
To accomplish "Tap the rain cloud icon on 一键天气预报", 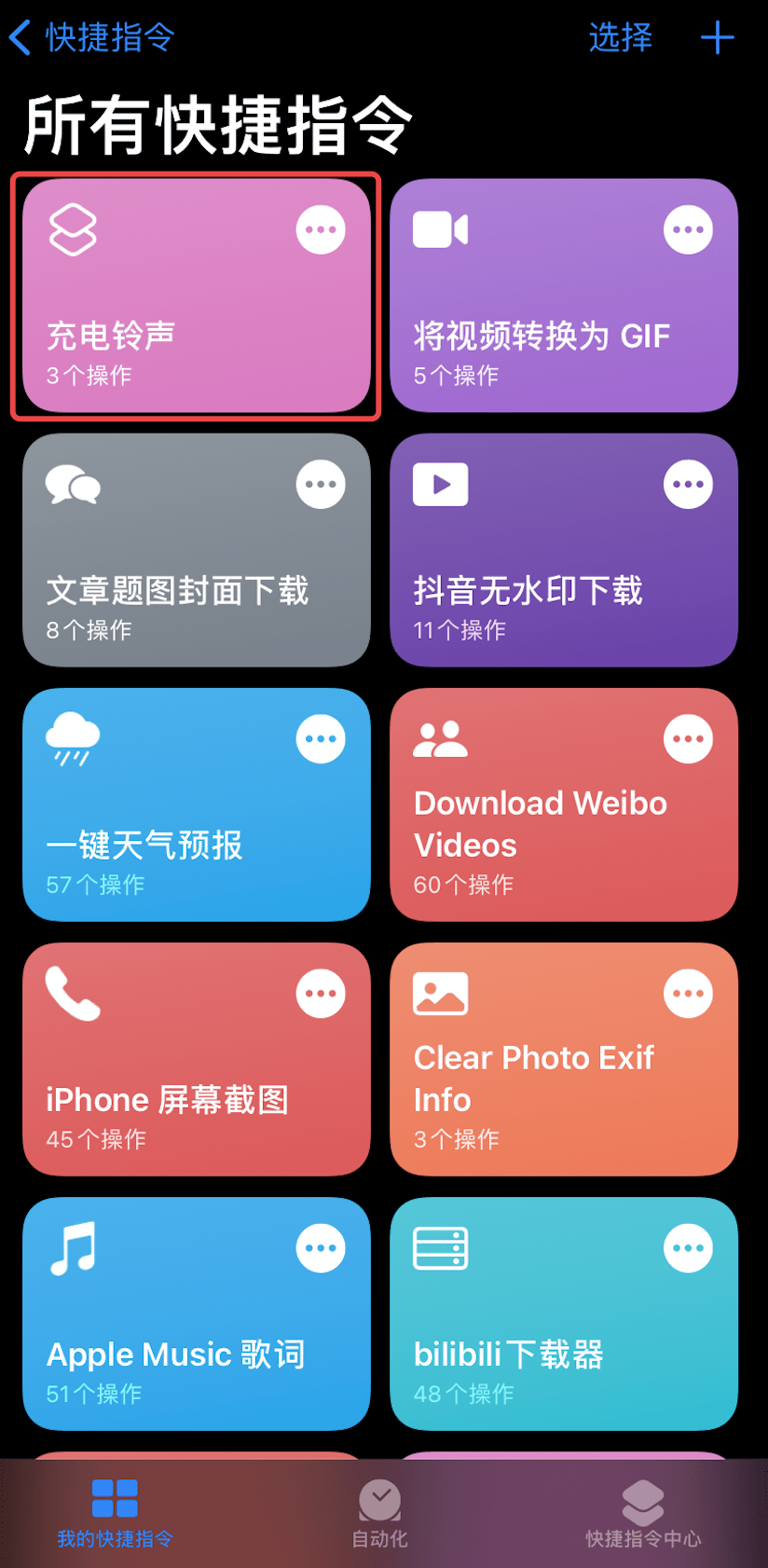I will point(71,736).
